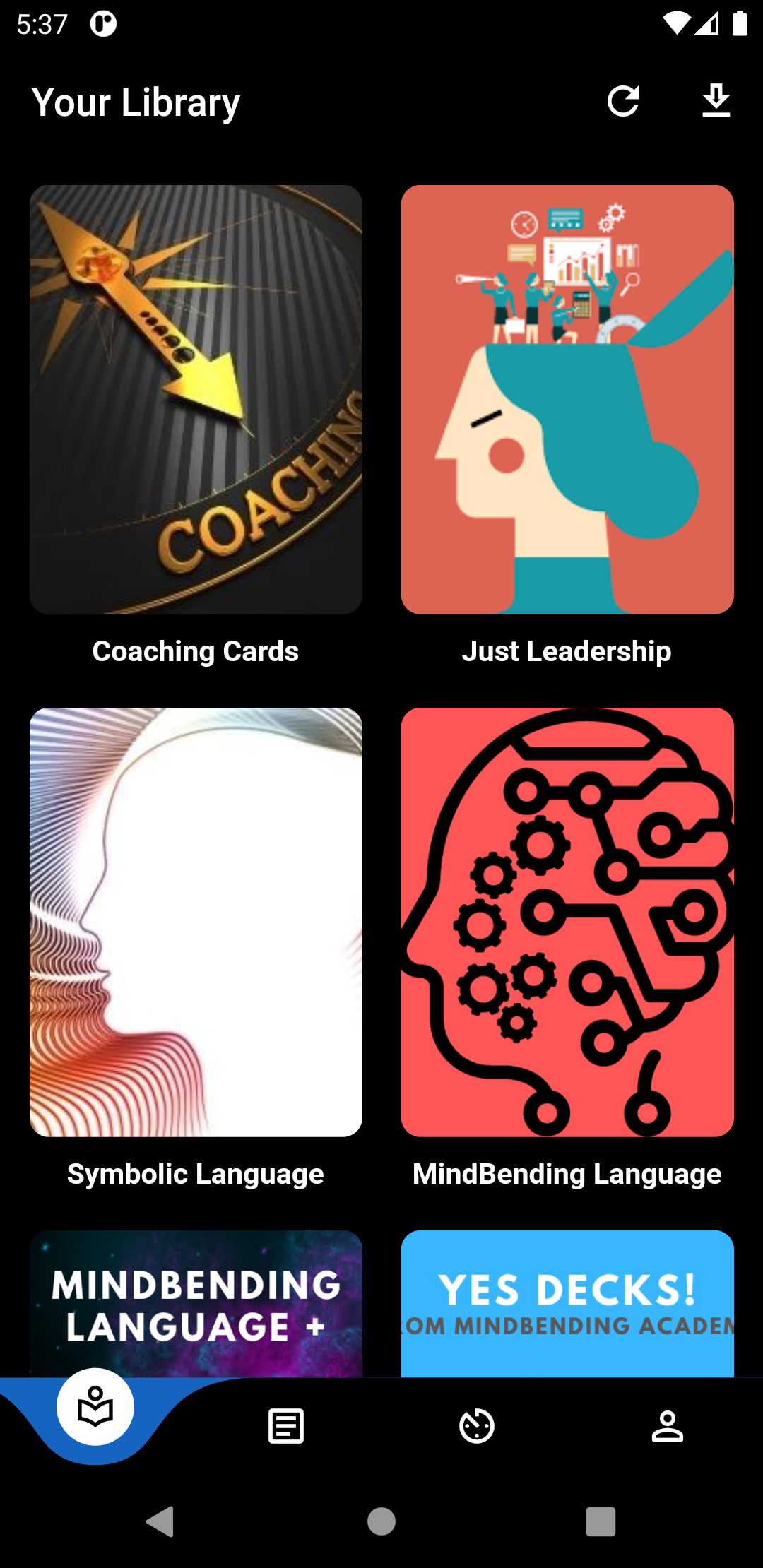Viewport: 763px width, 1568px height.
Task: Switch to the timer tab
Action: (477, 1426)
